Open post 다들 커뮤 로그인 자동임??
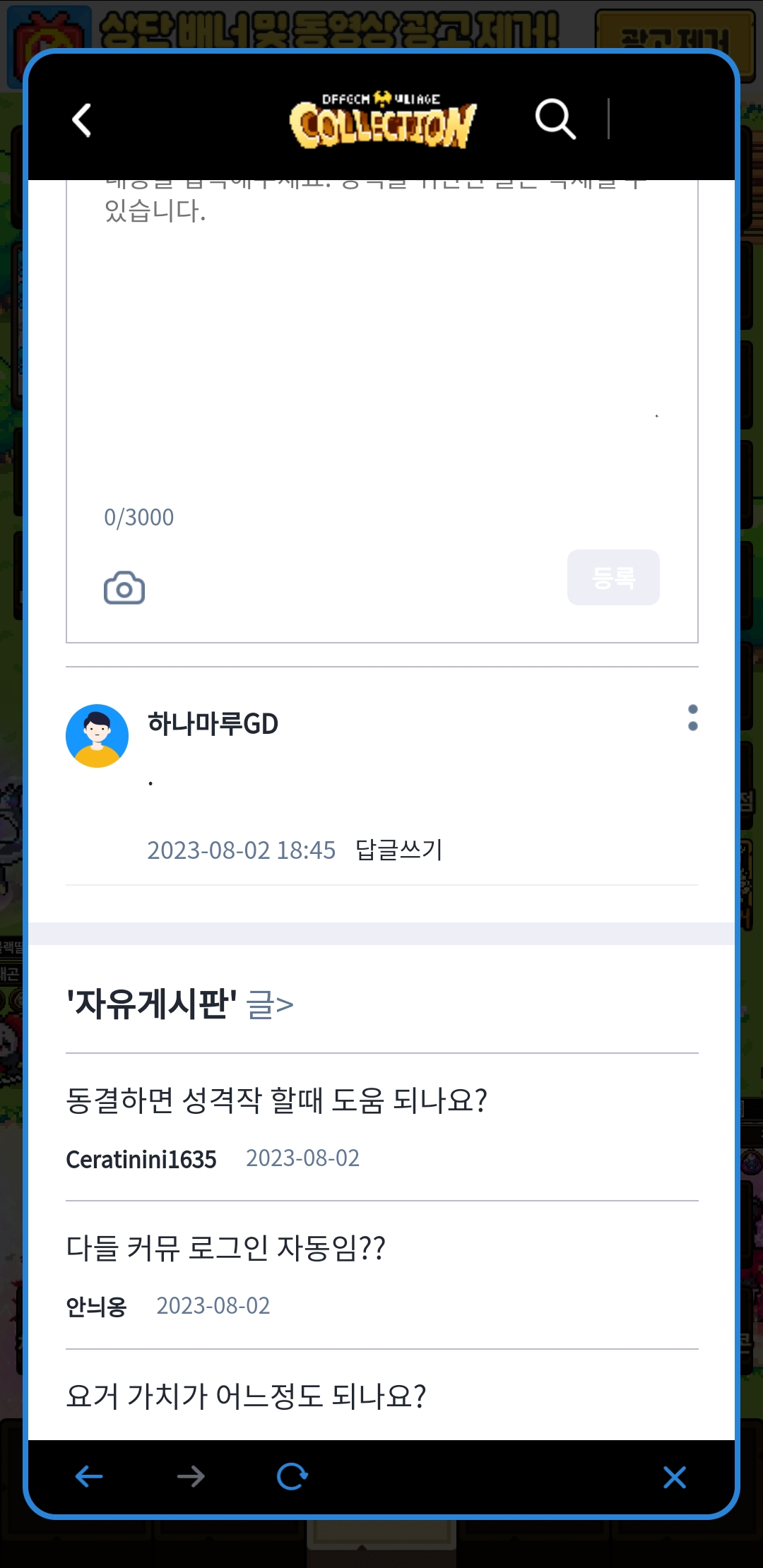Image resolution: width=763 pixels, height=1568 pixels. tap(225, 1248)
